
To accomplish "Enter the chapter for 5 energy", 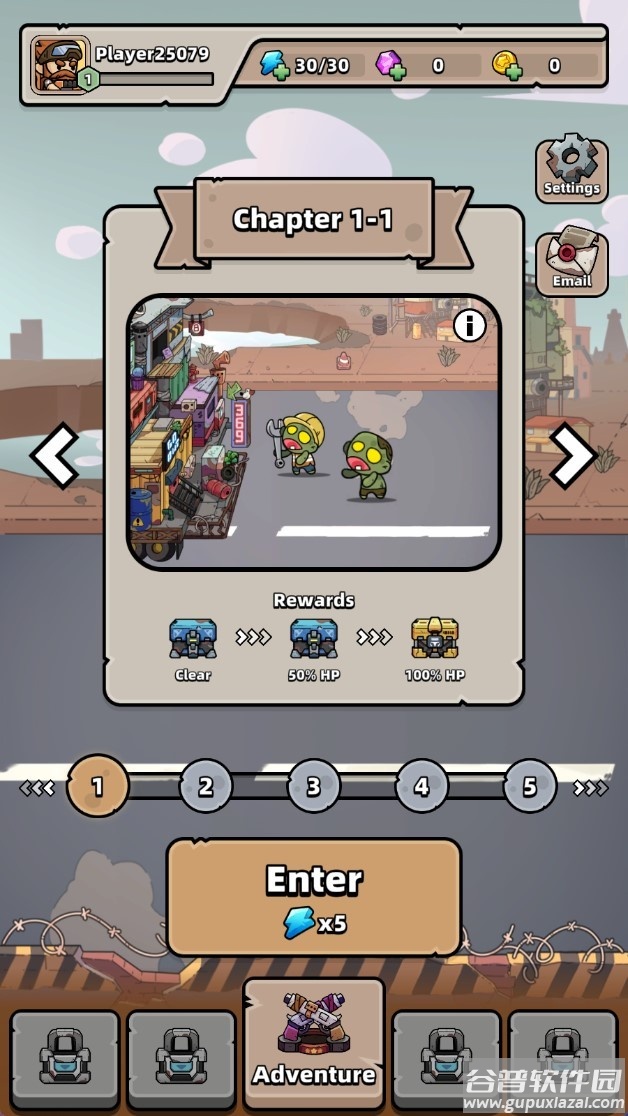I will pyautogui.click(x=313, y=896).
